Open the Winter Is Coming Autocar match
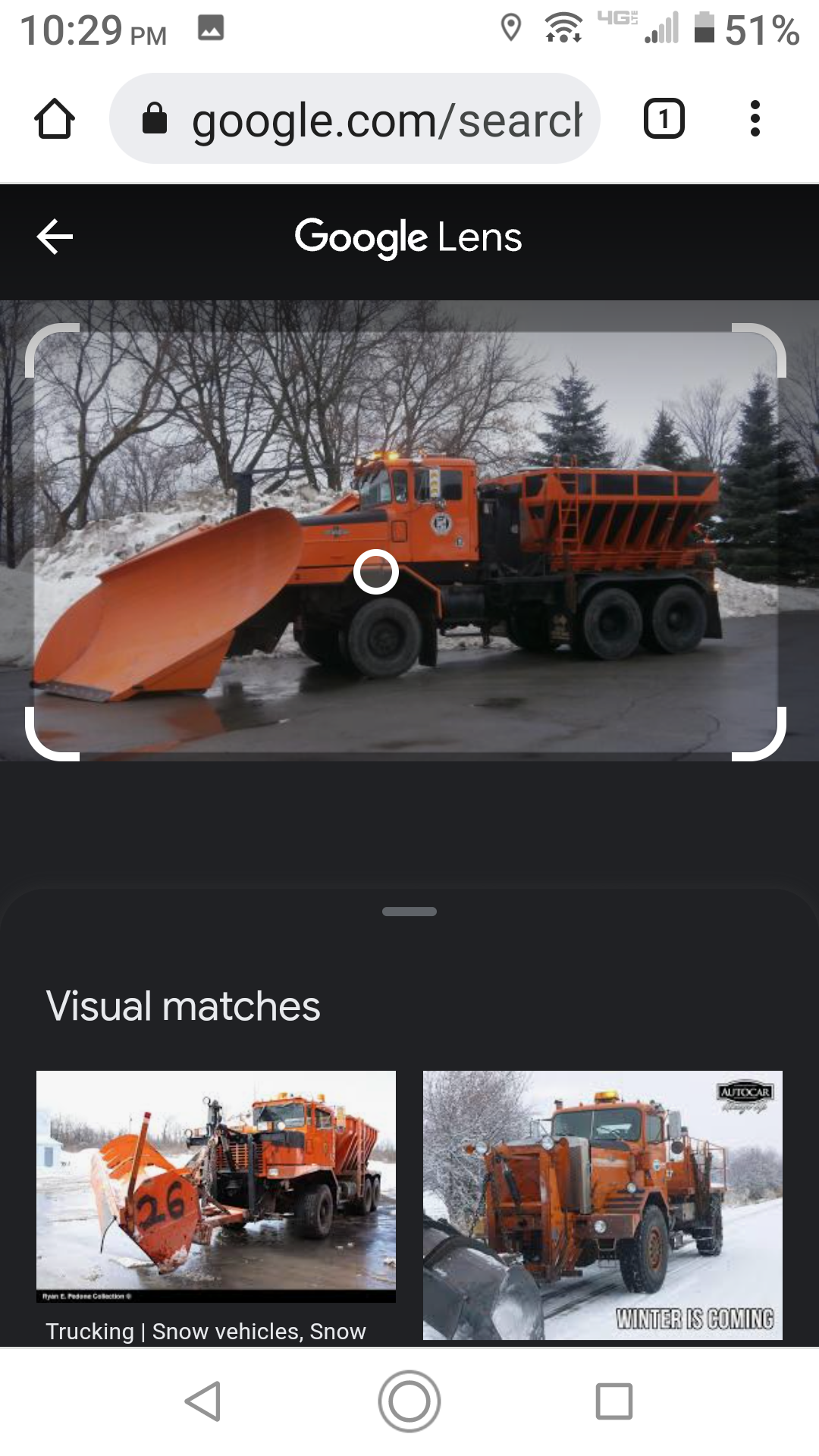The image size is (819, 1456). click(602, 1205)
